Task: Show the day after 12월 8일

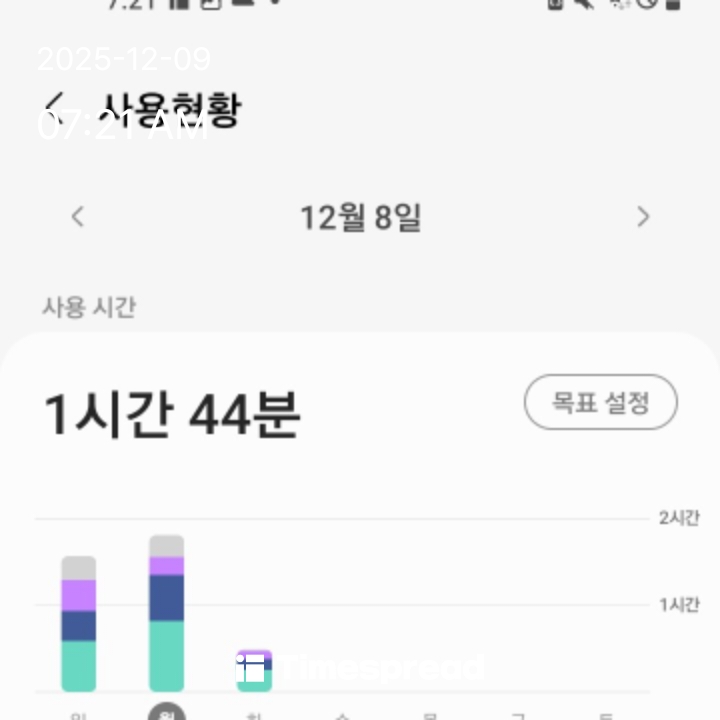Action: [643, 216]
